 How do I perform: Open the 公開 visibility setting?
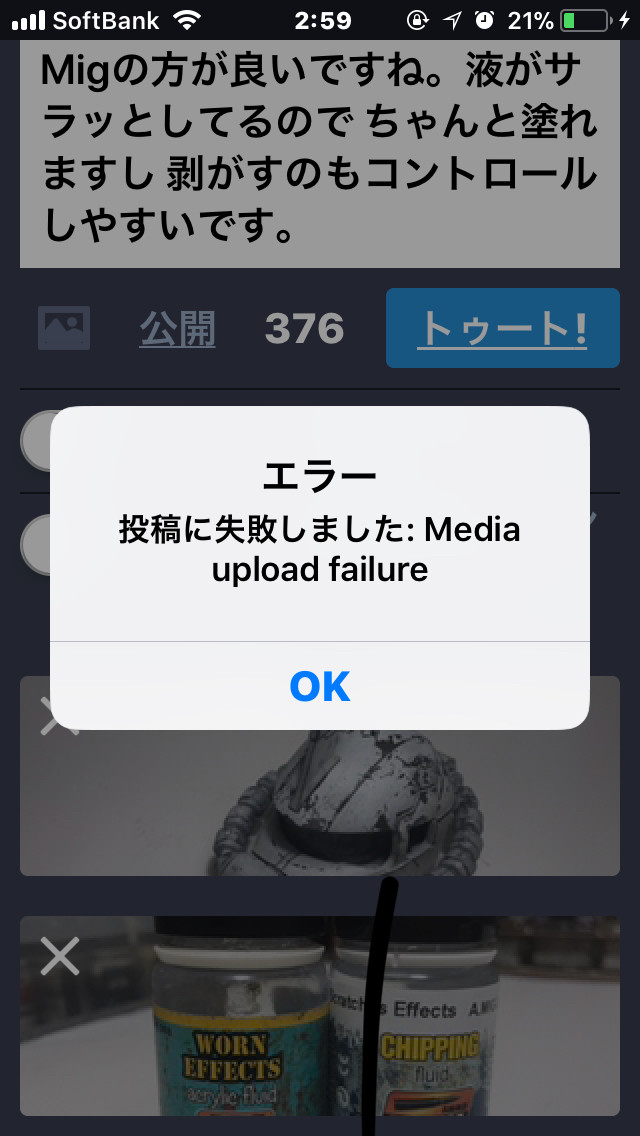(x=177, y=328)
